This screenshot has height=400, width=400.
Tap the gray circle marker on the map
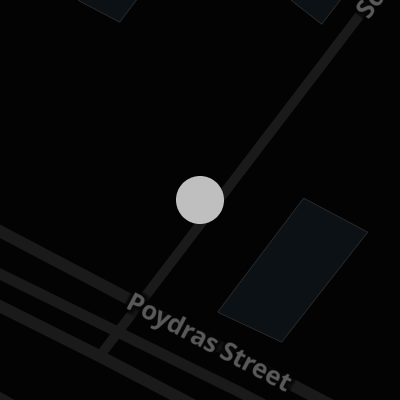[x=200, y=200]
